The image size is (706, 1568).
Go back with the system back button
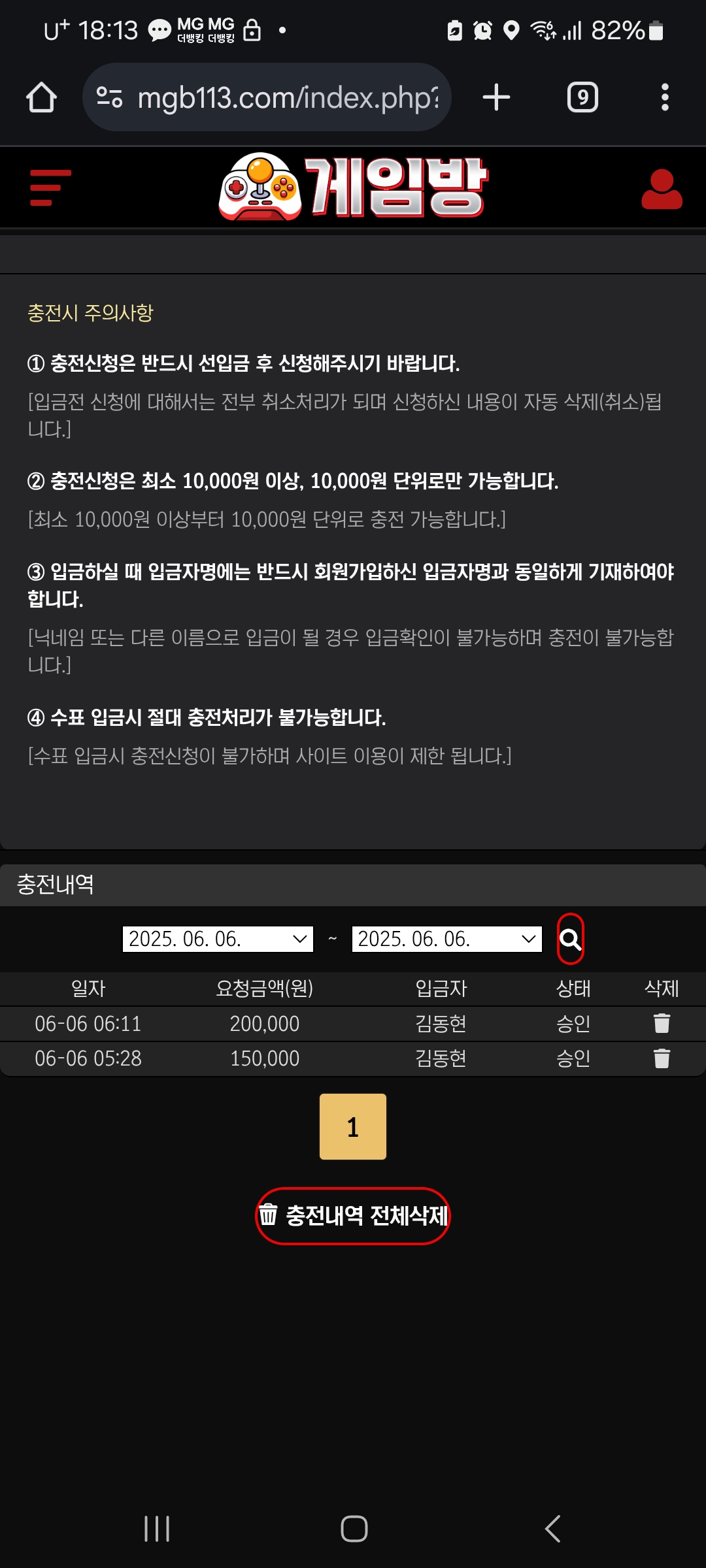[553, 1529]
